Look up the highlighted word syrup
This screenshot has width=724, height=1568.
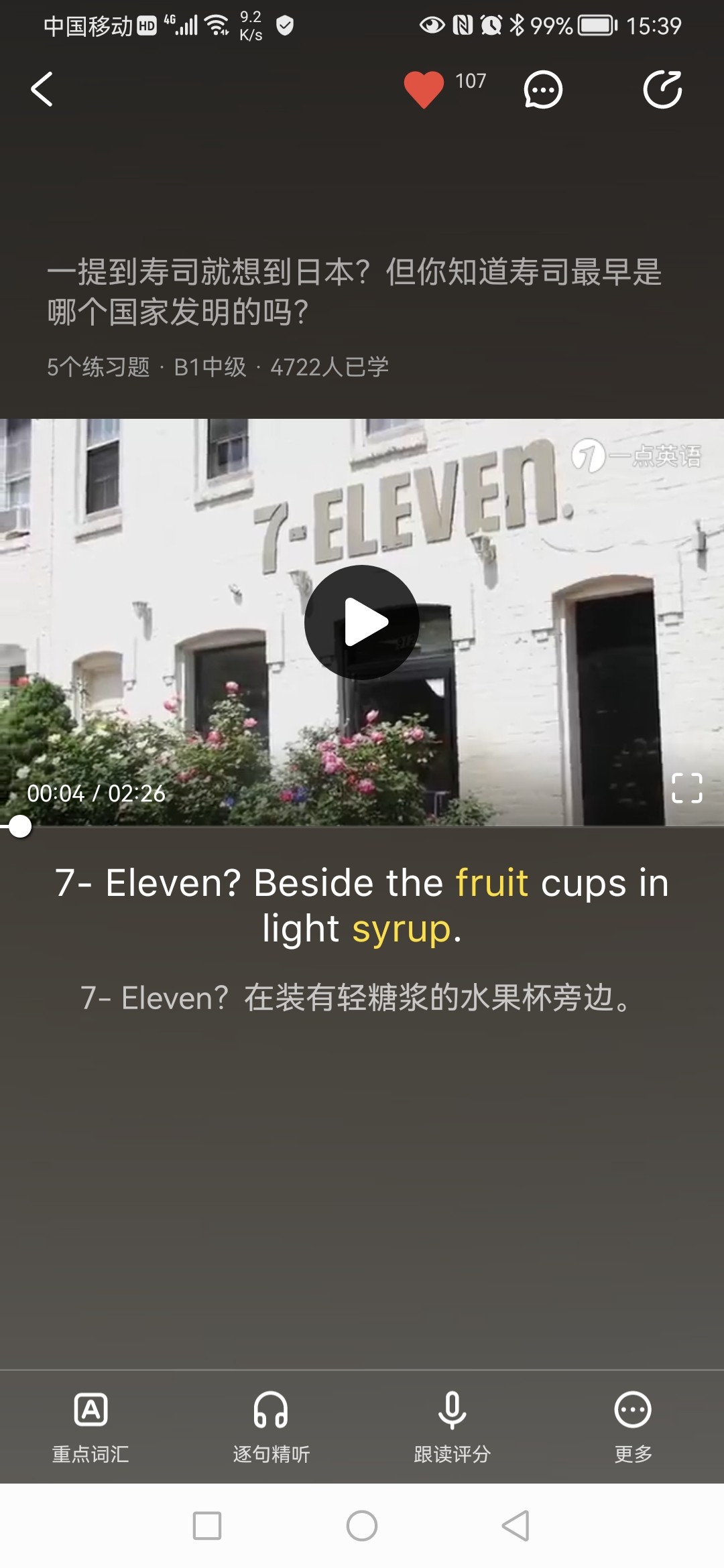[x=402, y=929]
